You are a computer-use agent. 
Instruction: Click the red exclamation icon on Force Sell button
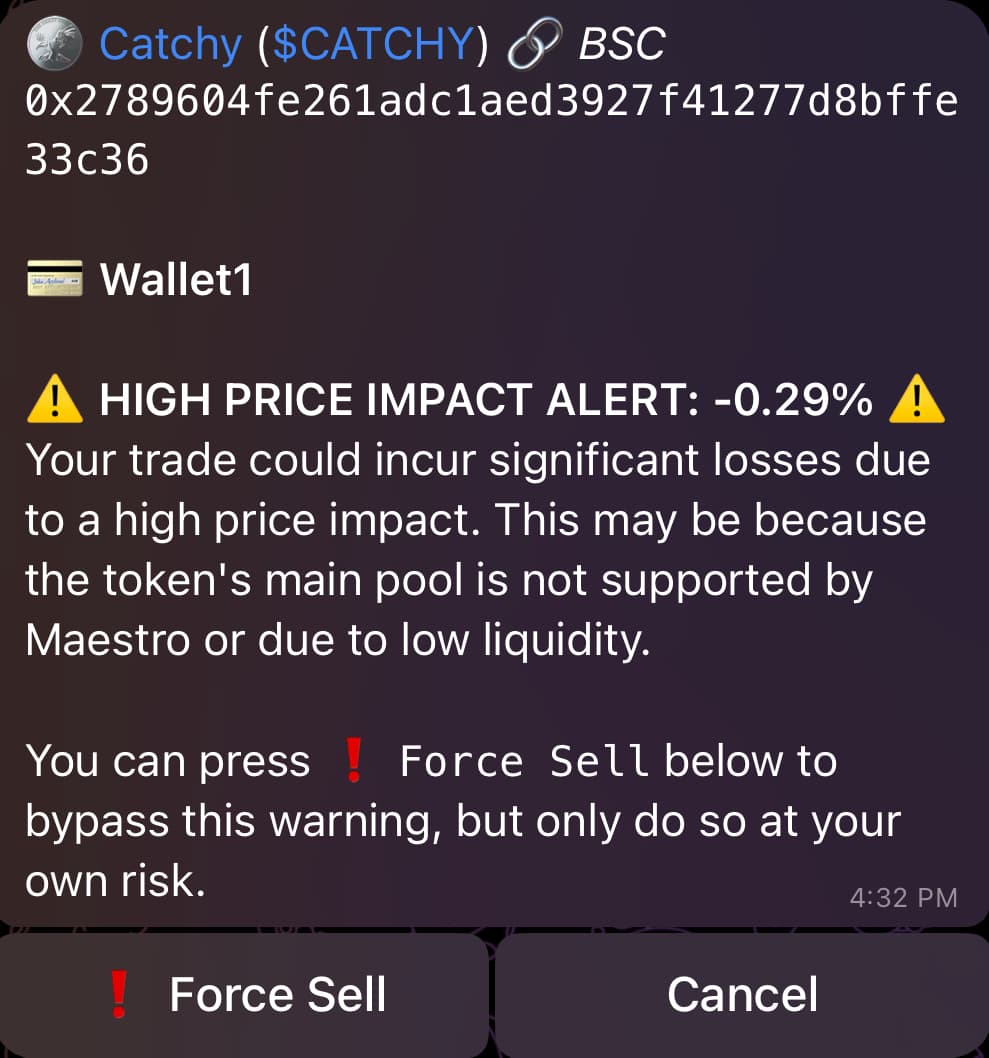(120, 993)
